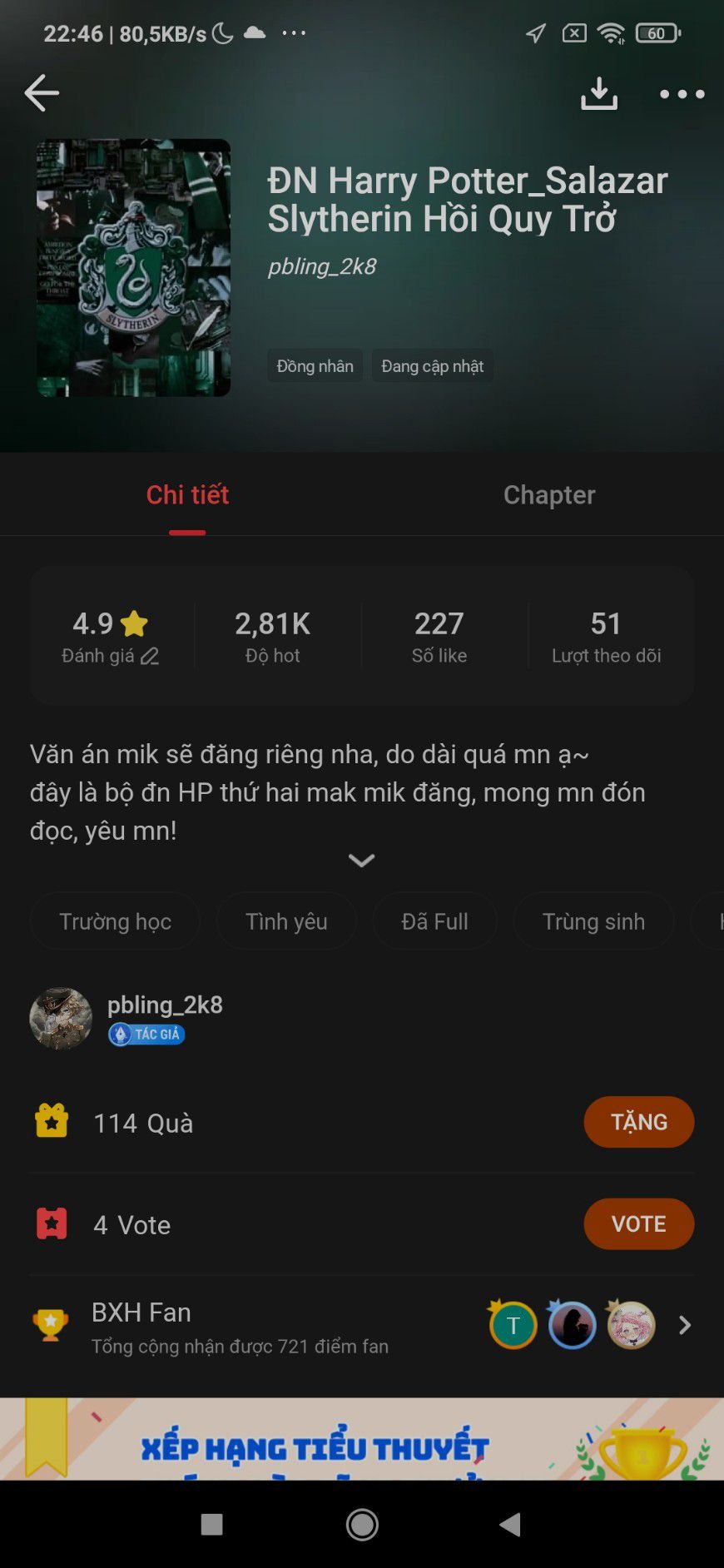Viewport: 724px width, 1568px height.
Task: Open the three-dot overflow menu
Action: 682,94
